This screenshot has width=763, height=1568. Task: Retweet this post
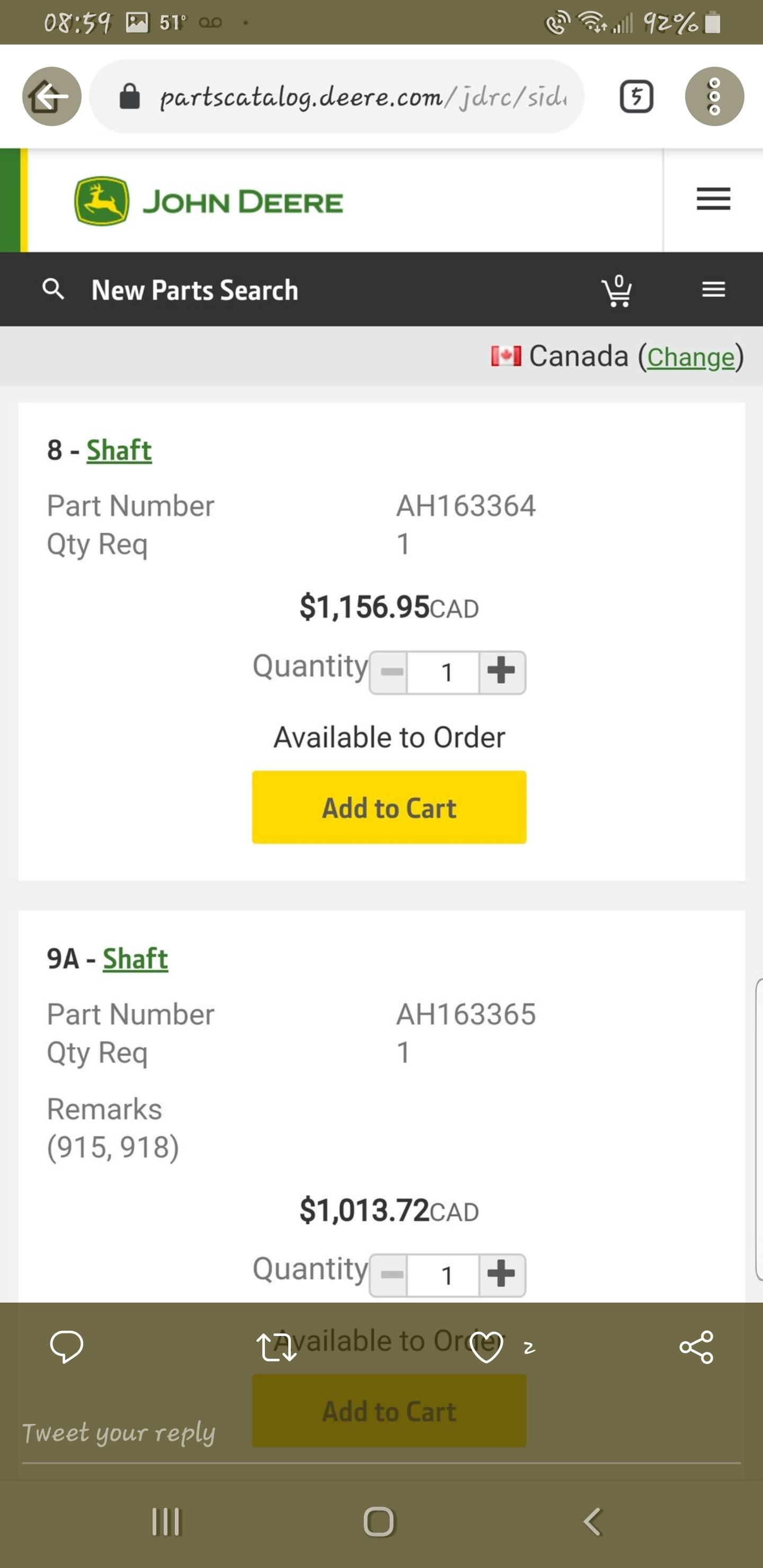point(277,1347)
